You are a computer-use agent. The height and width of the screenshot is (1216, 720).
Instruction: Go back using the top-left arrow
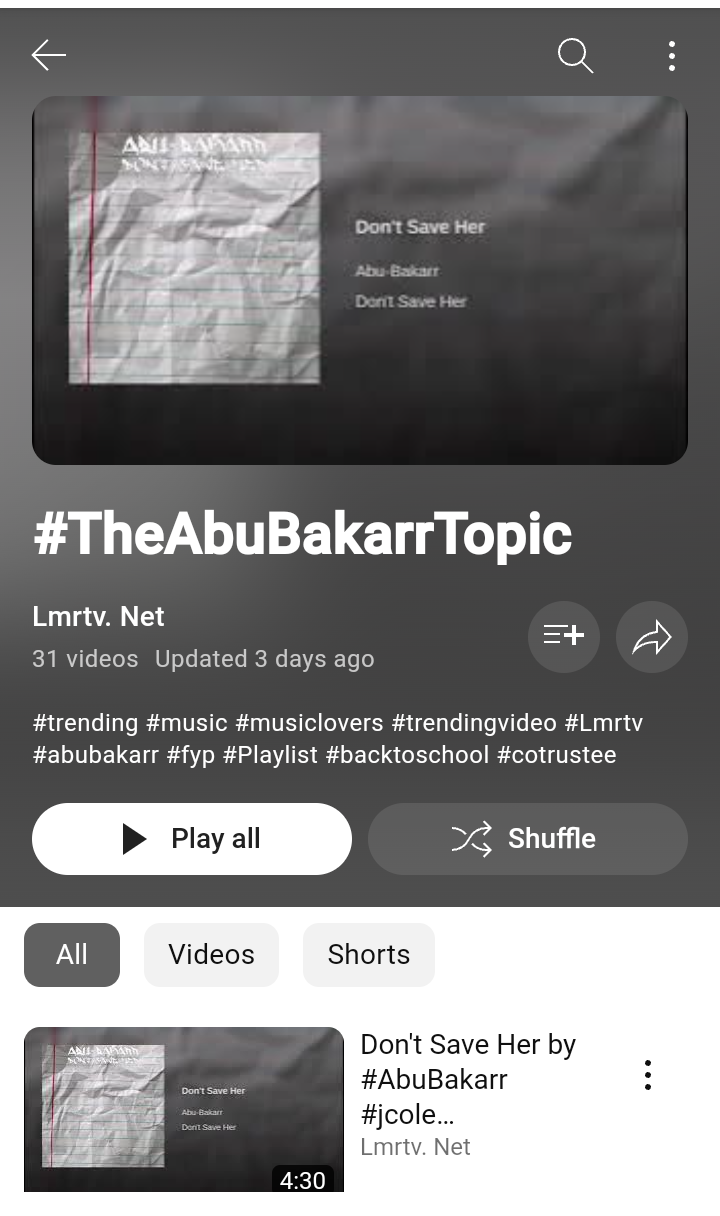(48, 56)
